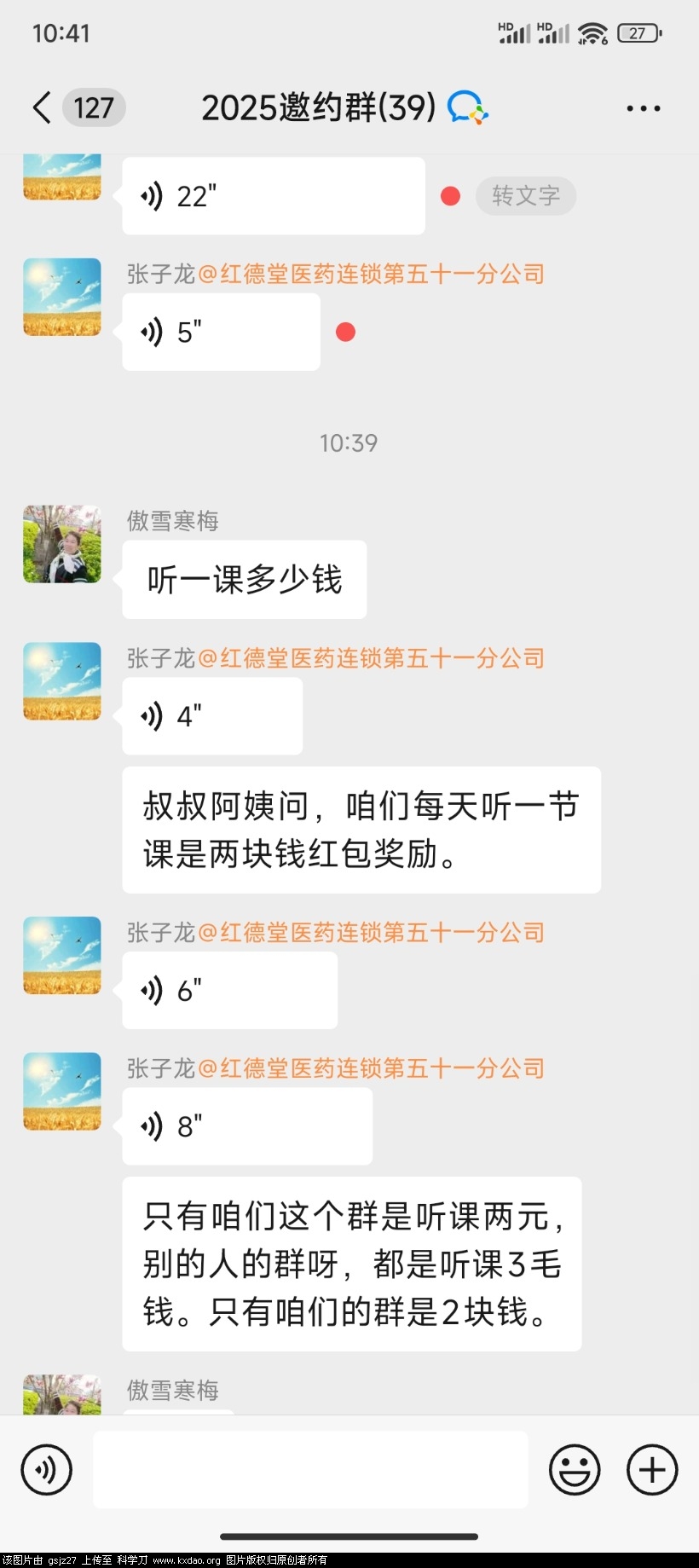This screenshot has width=699, height=1568.
Task: Convert the 22" voice message to text
Action: point(525,196)
